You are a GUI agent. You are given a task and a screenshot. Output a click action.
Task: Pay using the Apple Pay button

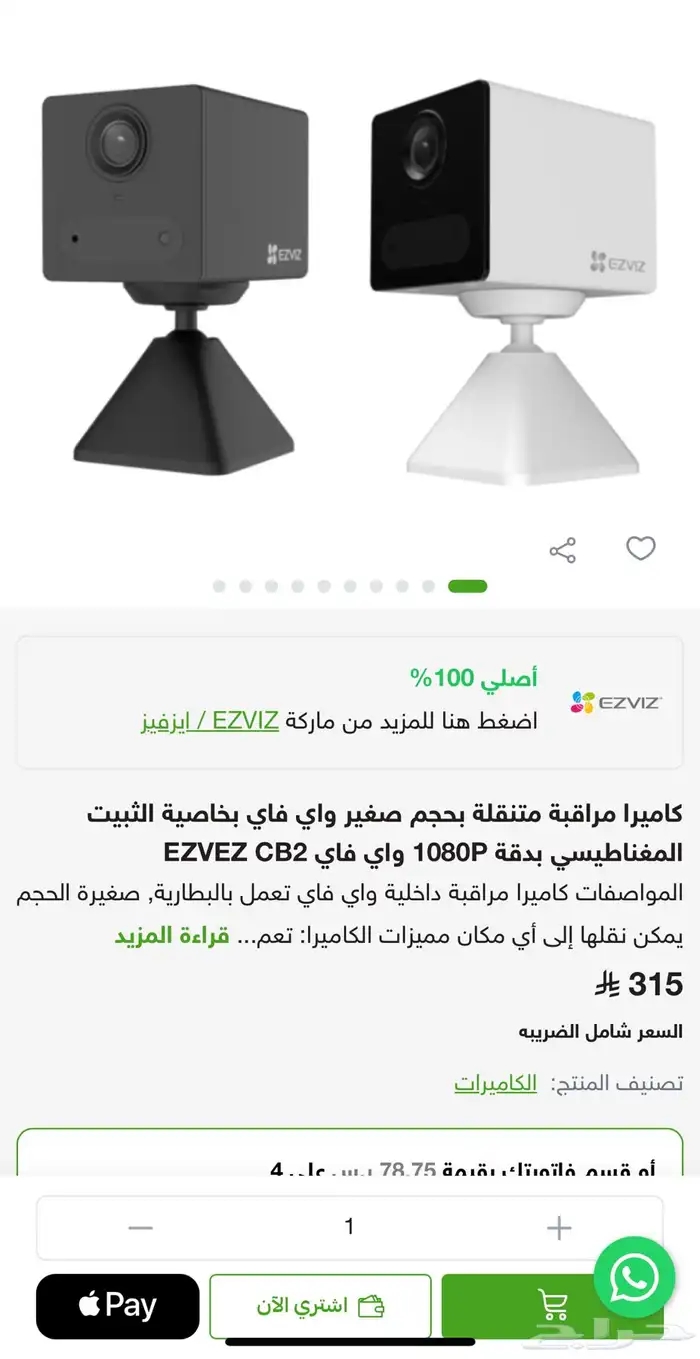[118, 1305]
